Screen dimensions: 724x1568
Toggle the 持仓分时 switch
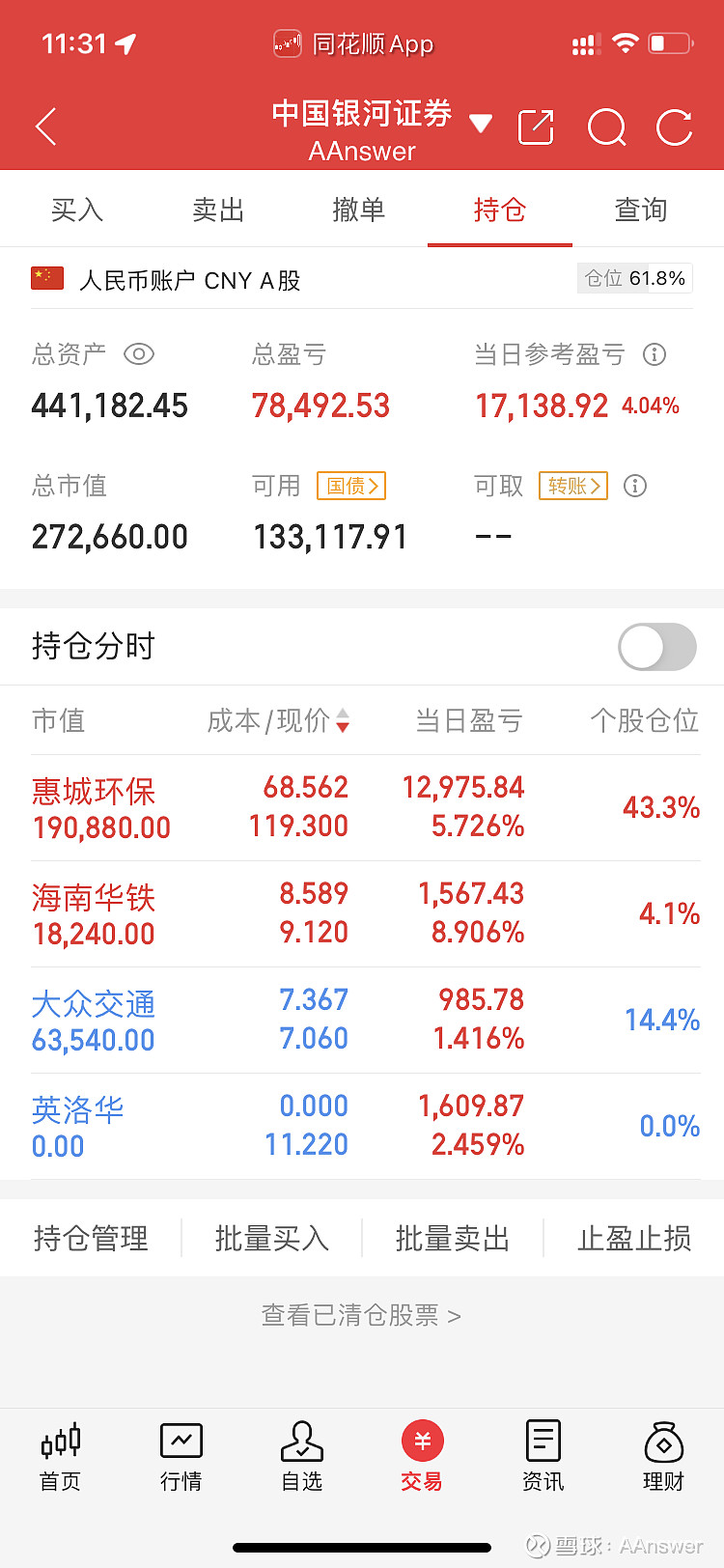(657, 647)
